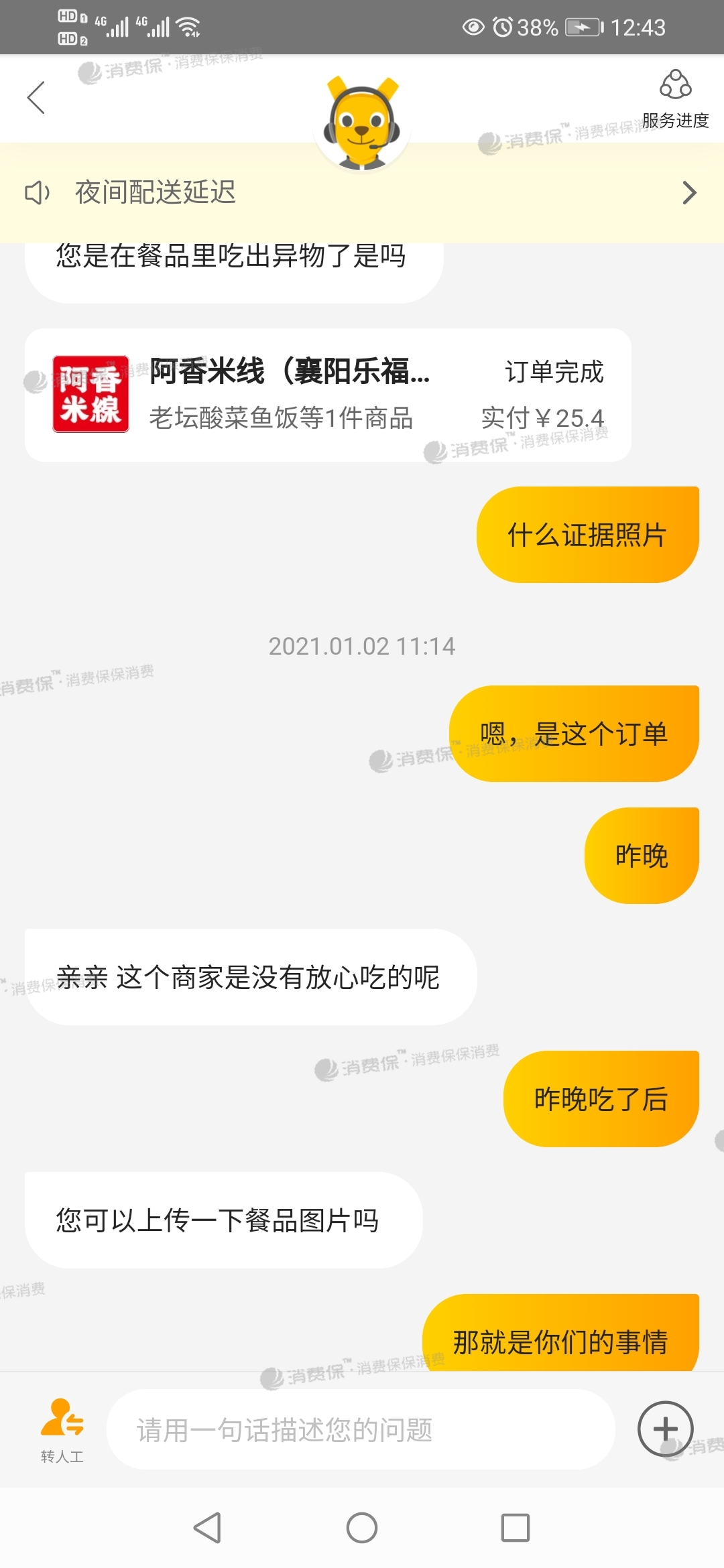This screenshot has width=724, height=1568.
Task: Focus the 请用一句话描述您的问题 input field
Action: tap(361, 1430)
